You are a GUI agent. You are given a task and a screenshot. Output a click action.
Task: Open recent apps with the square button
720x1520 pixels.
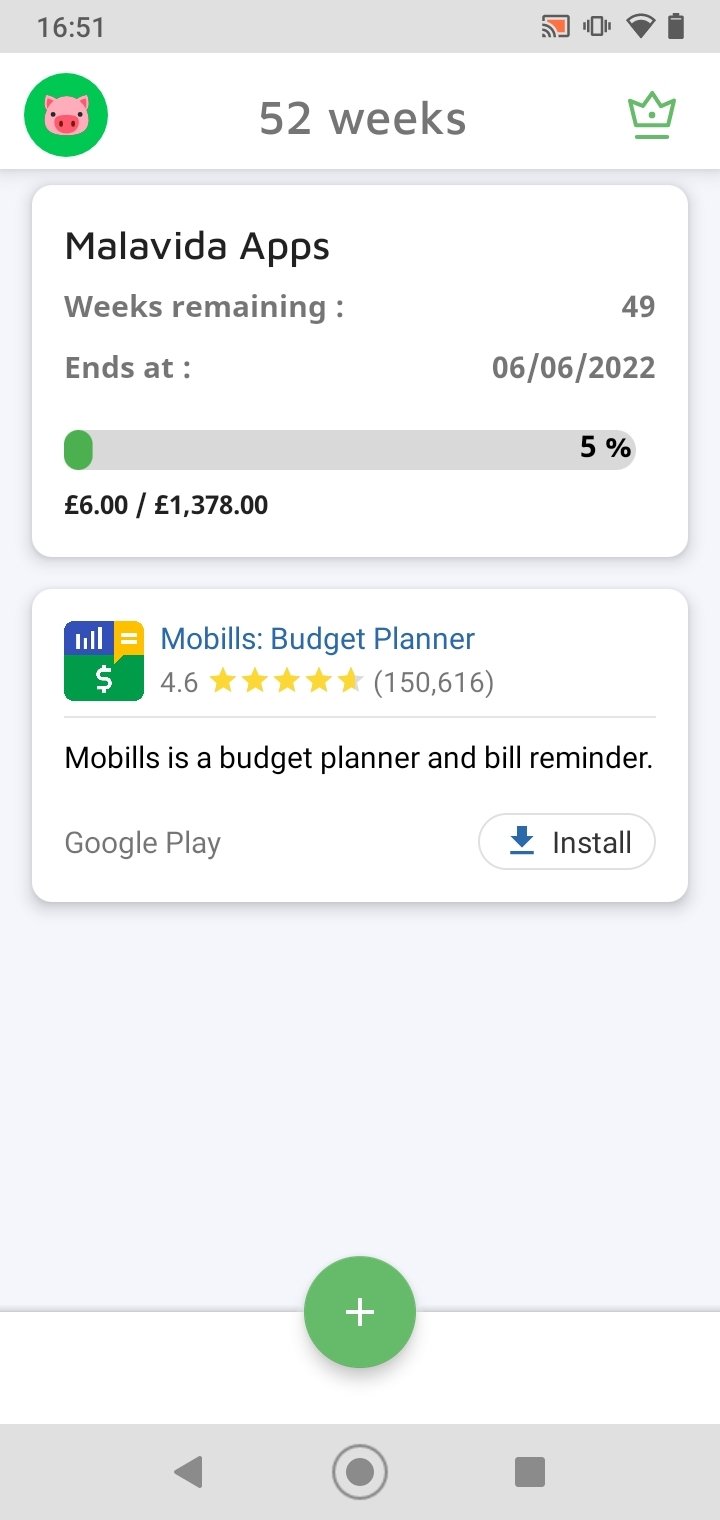point(530,1472)
